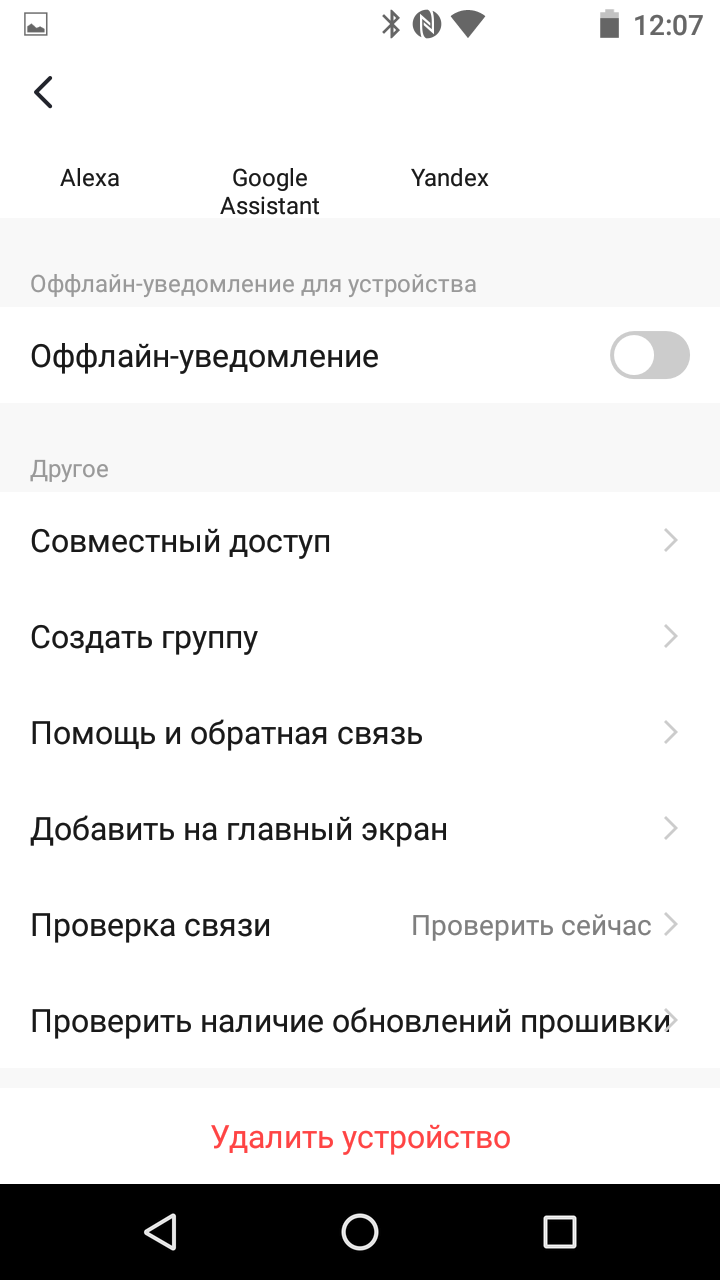Go back using the top arrow
Screen dimensions: 720x1280
click(x=43, y=92)
